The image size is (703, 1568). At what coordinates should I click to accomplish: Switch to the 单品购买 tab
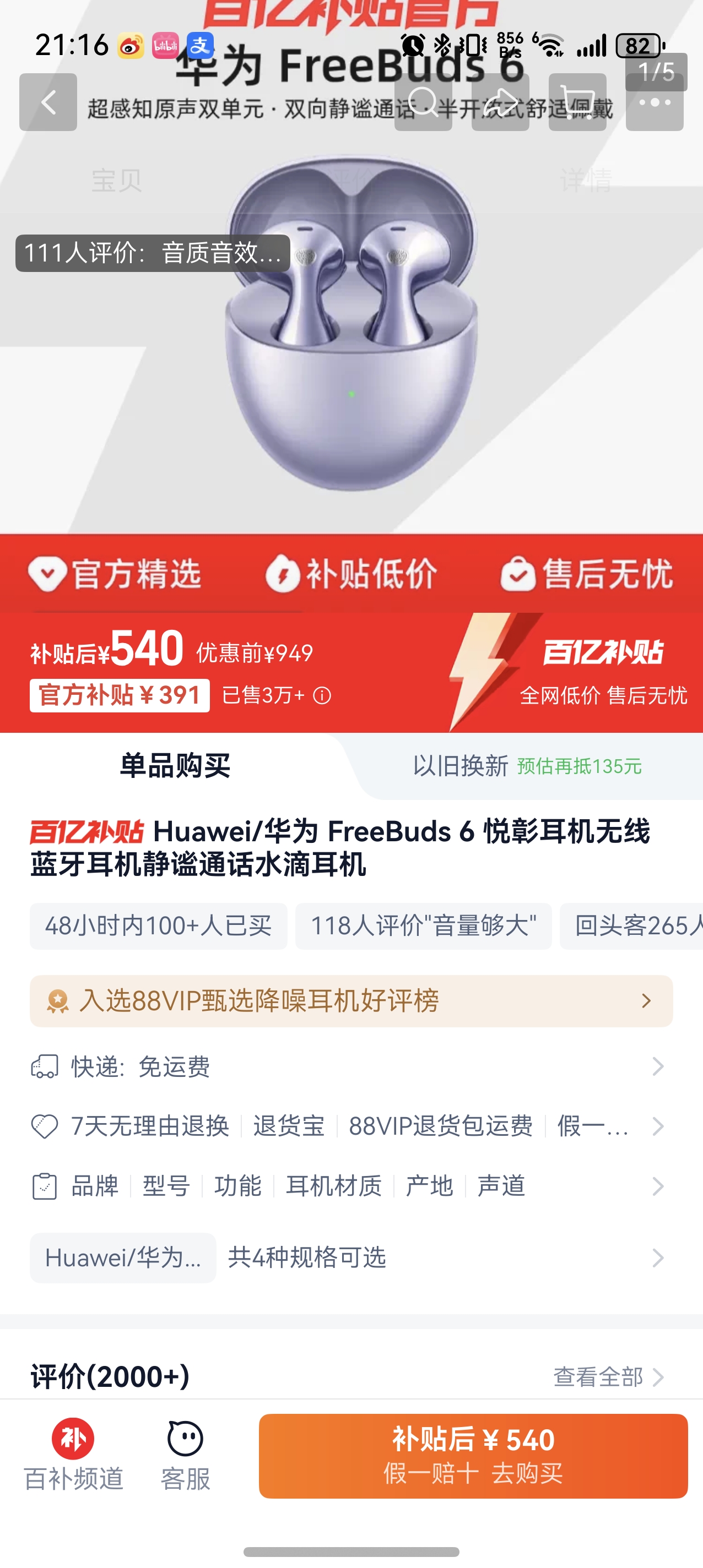tap(172, 768)
